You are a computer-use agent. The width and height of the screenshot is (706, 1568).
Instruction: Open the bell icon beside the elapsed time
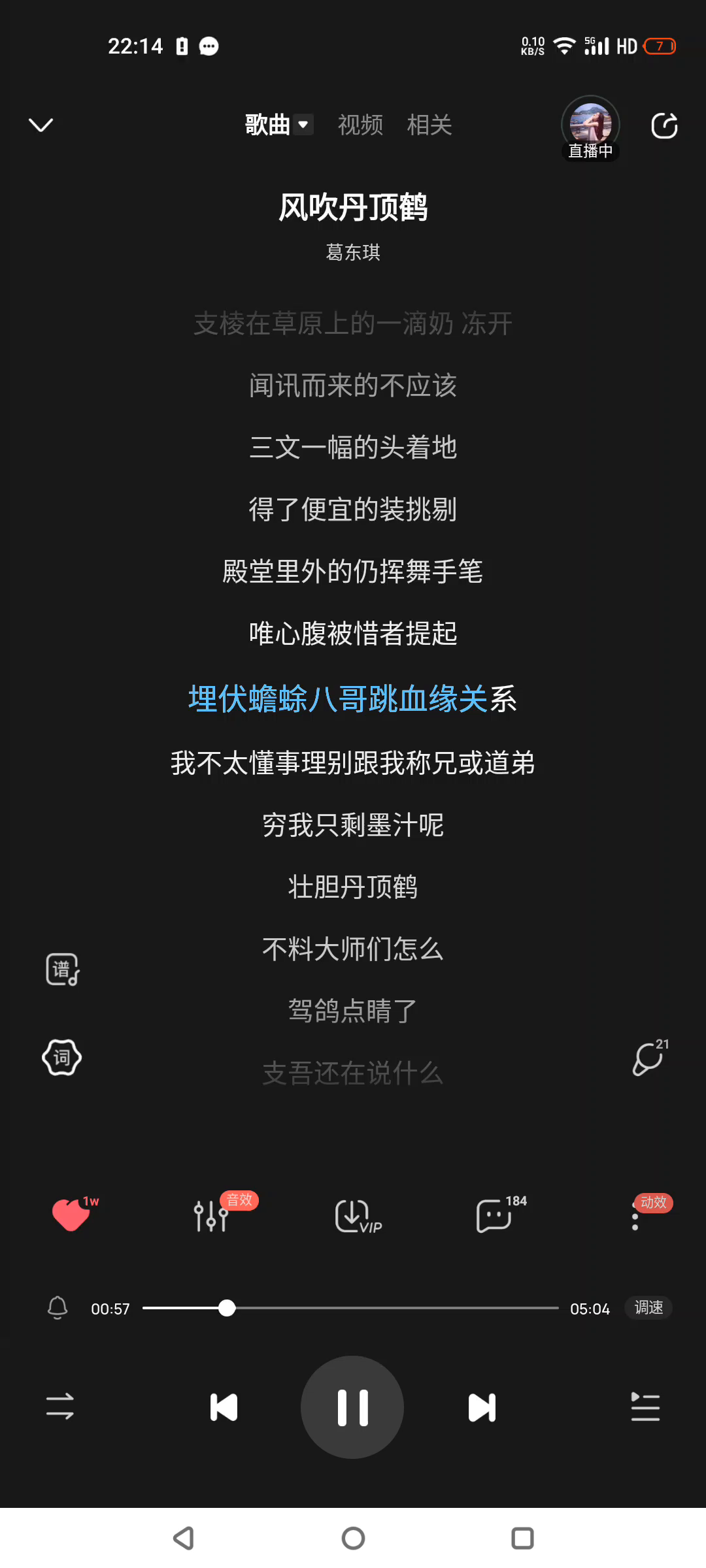[x=58, y=1307]
